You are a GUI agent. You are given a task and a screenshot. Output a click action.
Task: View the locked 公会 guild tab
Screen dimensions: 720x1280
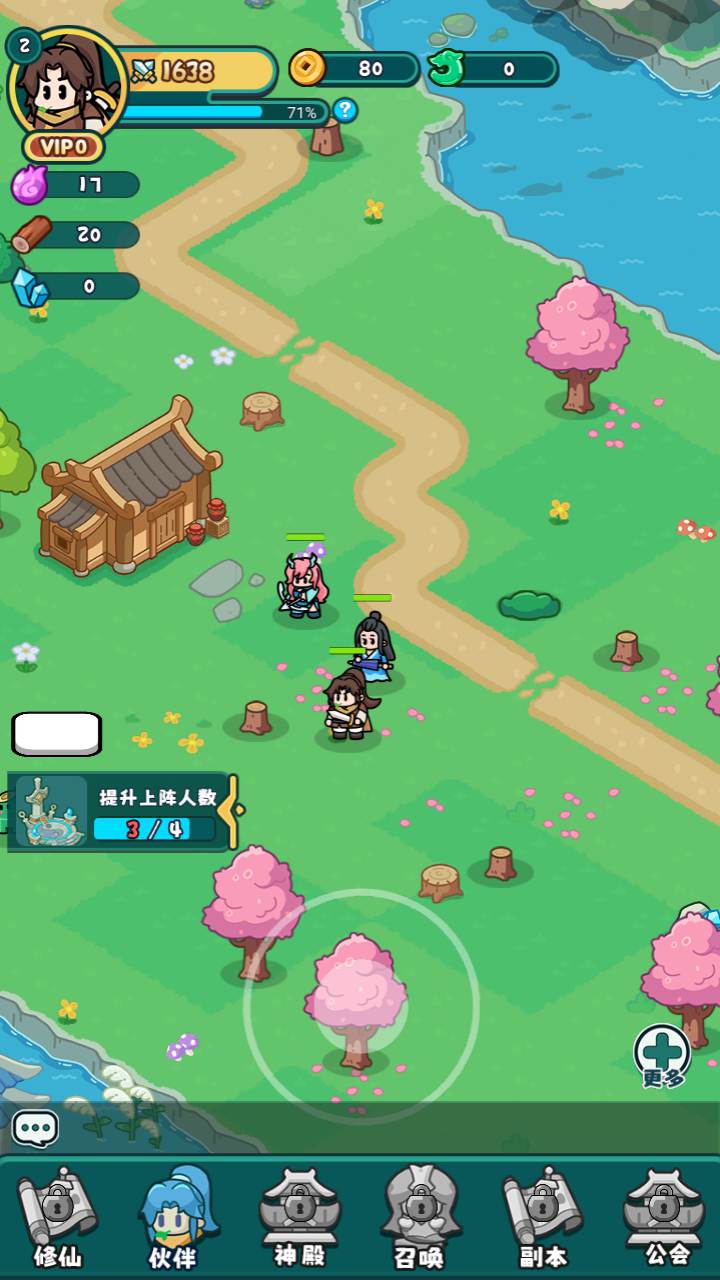tap(665, 1220)
